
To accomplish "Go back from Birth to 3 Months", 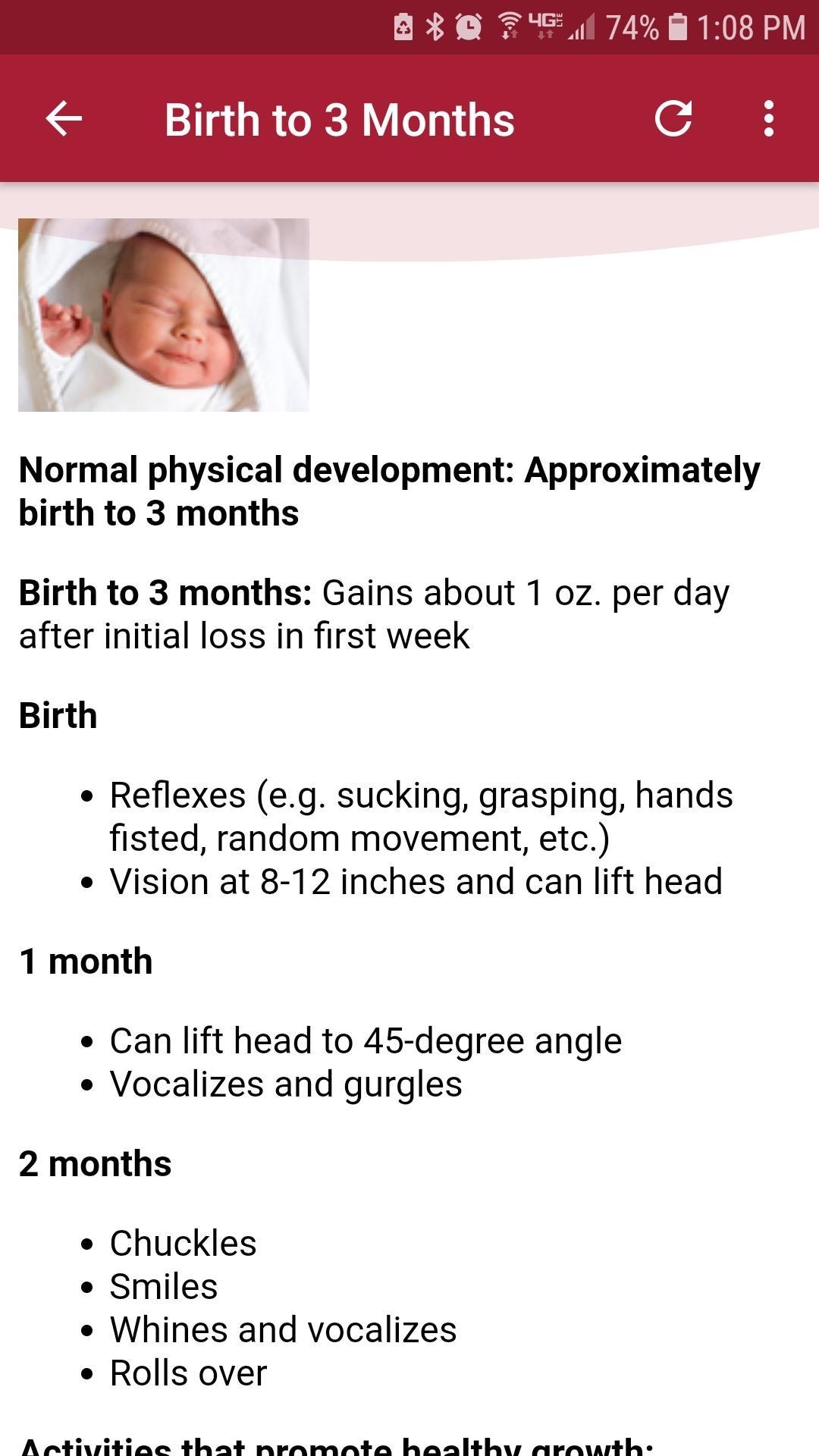I will click(64, 119).
